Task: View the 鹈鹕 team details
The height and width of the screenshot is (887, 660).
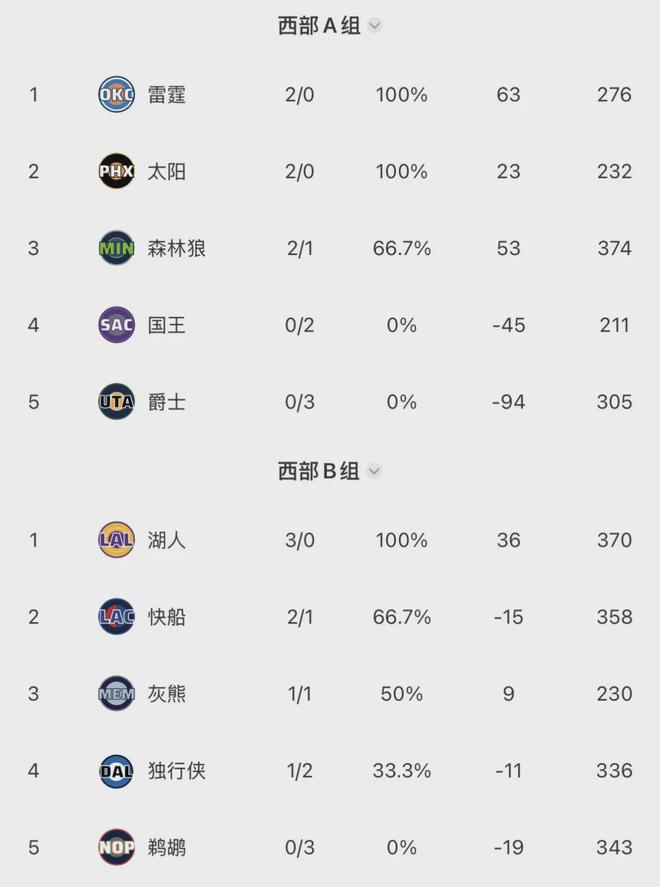Action: [x=166, y=848]
